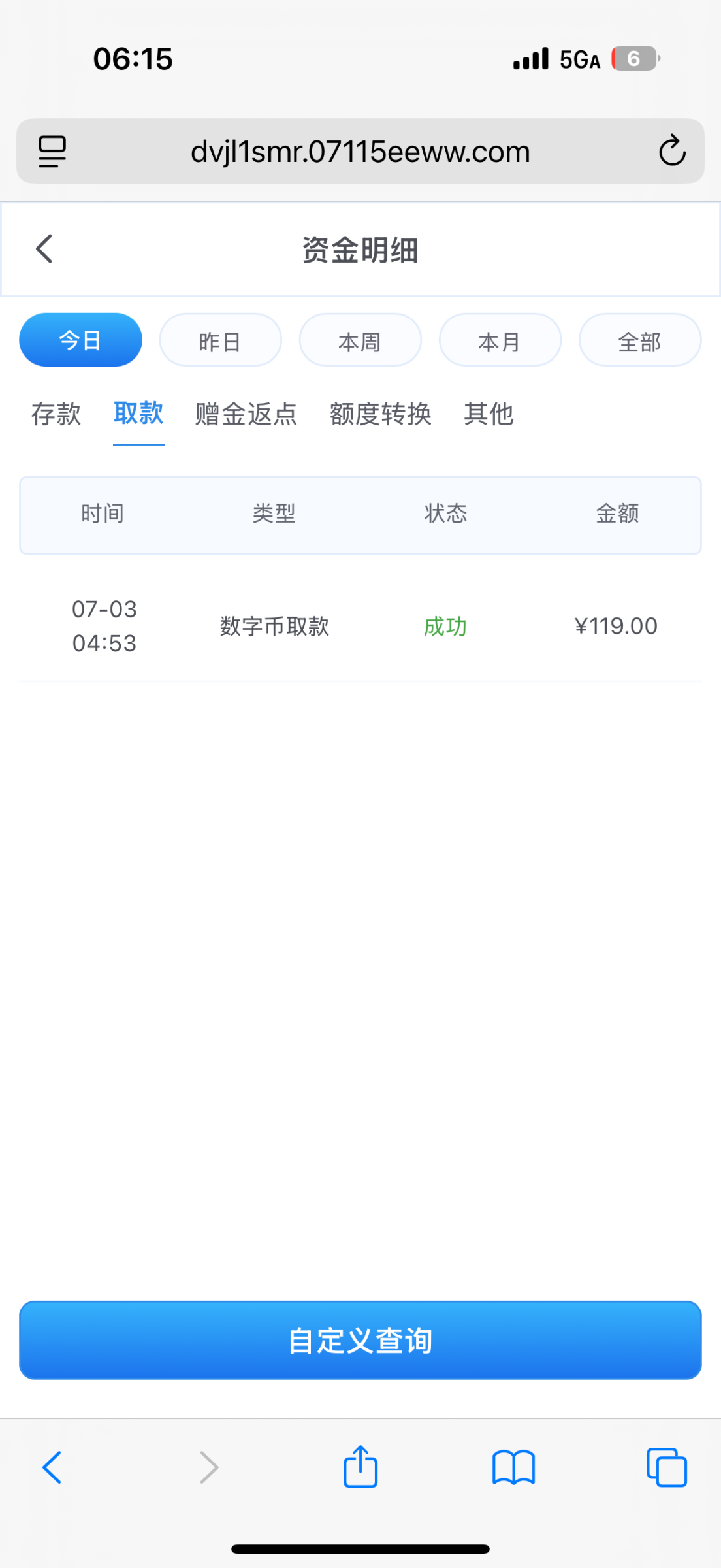Tap the 自定义查询 button
This screenshot has width=721, height=1568.
(x=360, y=1340)
